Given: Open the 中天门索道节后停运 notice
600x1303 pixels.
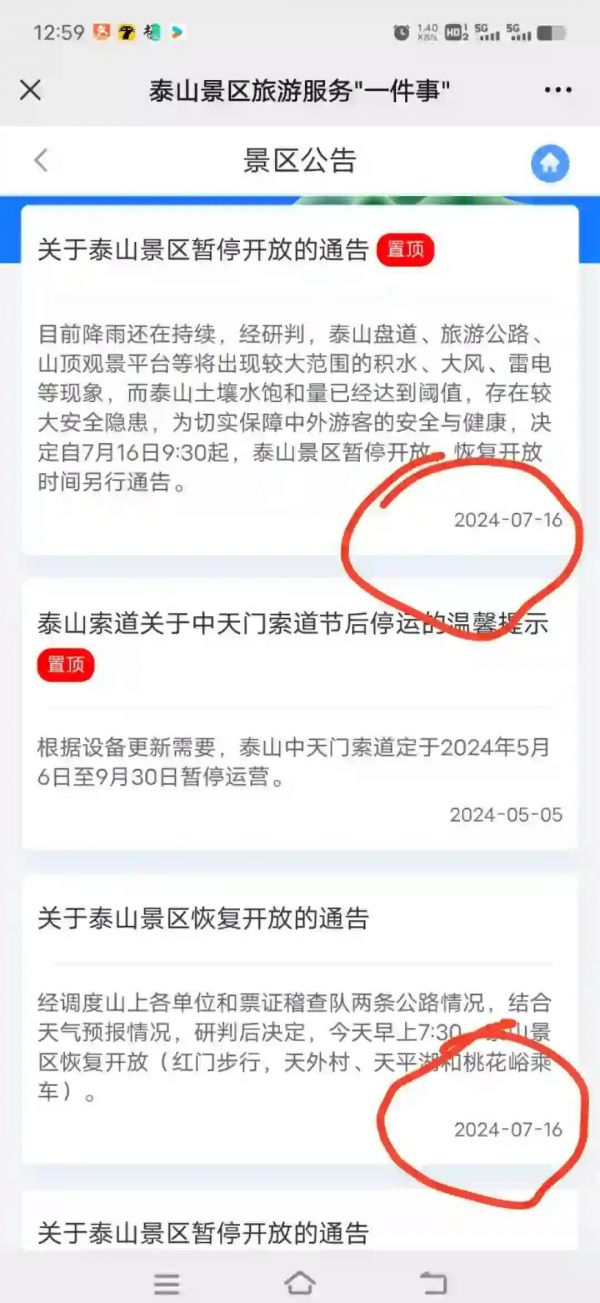Looking at the screenshot, I should [x=300, y=714].
